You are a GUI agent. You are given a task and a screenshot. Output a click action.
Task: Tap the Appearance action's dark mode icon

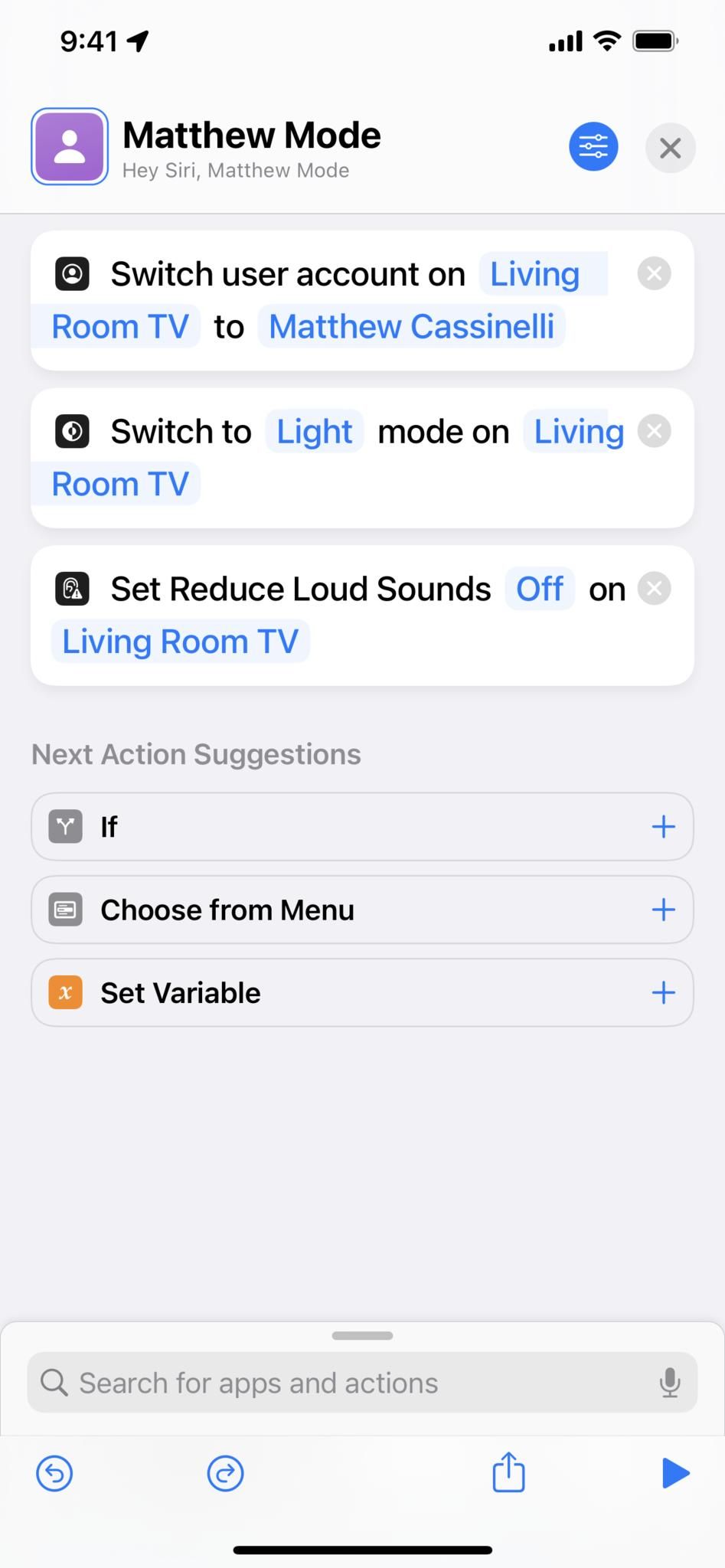point(71,431)
